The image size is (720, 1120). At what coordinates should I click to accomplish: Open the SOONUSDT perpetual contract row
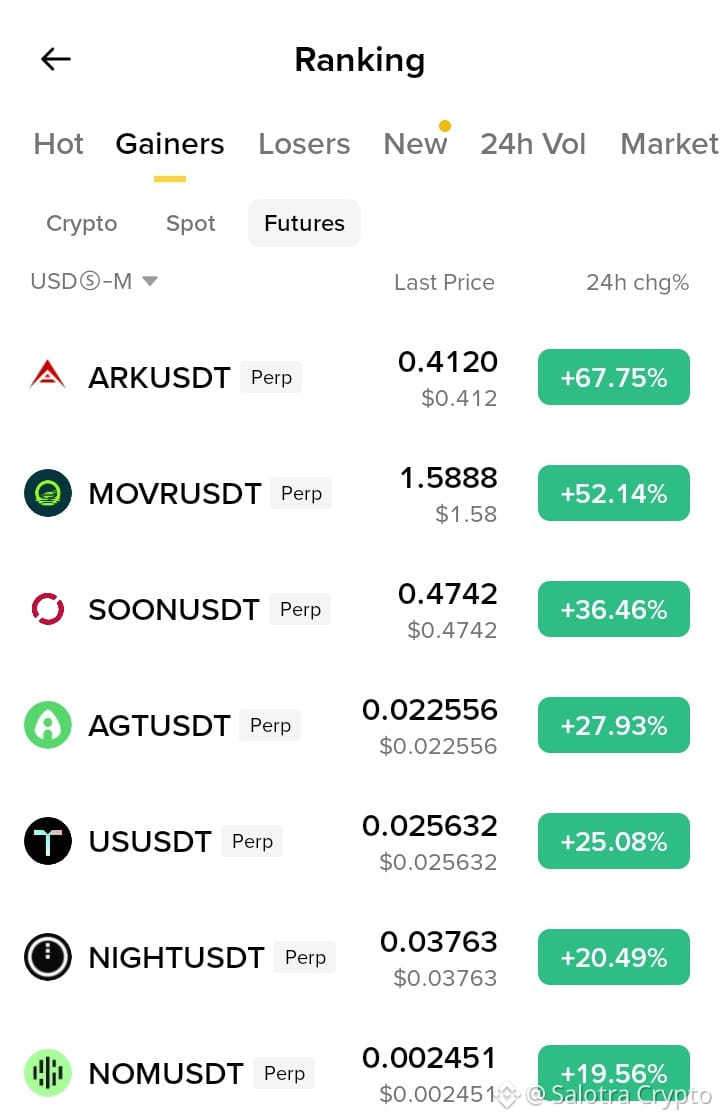click(x=360, y=609)
